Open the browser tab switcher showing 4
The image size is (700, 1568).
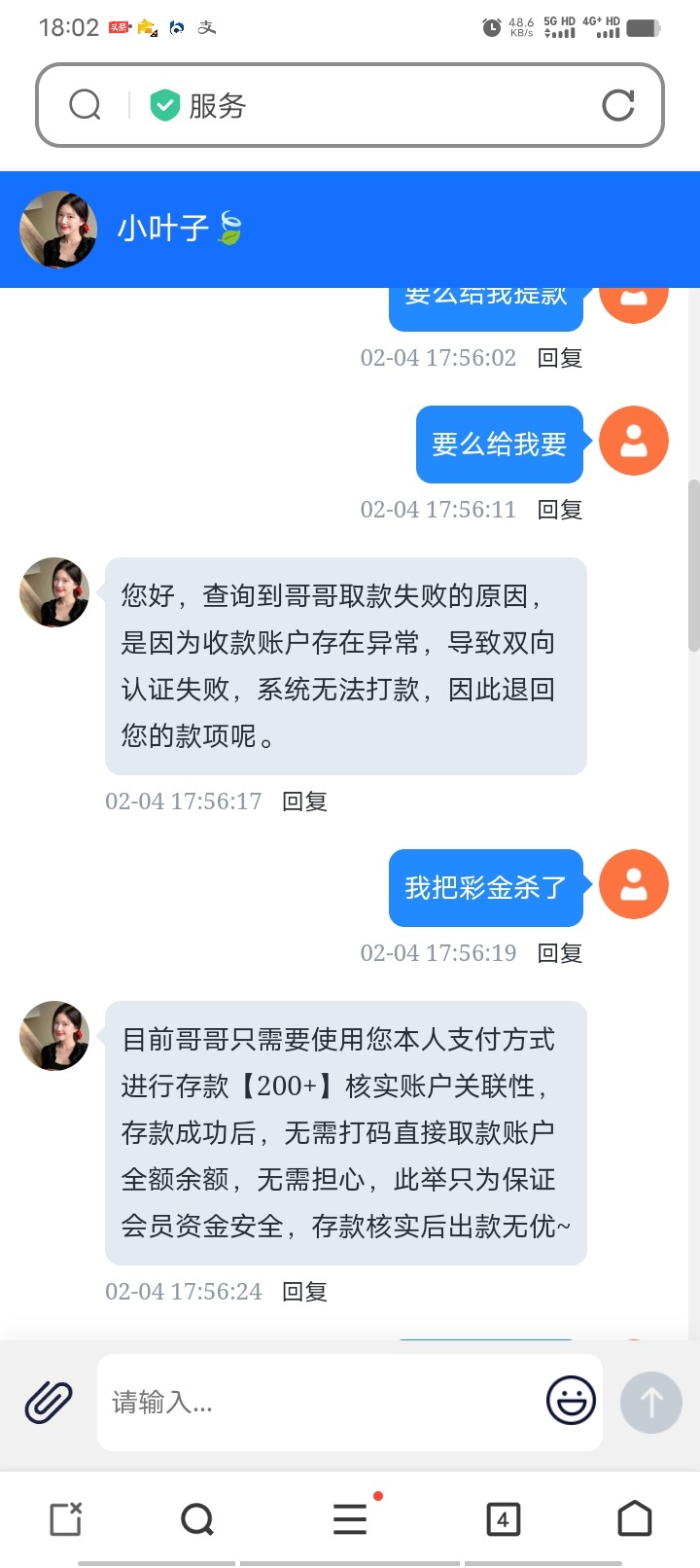pyautogui.click(x=503, y=1517)
